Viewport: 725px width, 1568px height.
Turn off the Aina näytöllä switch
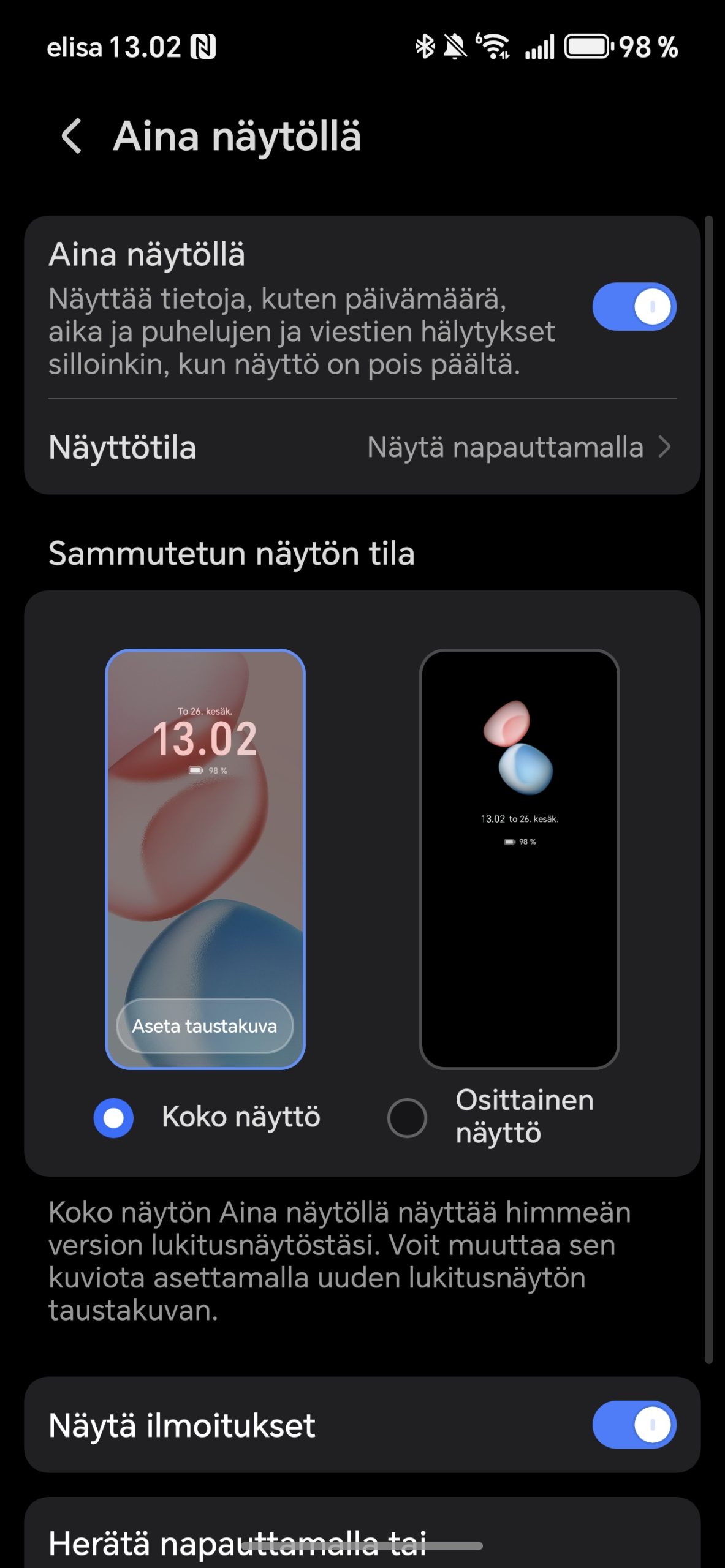pos(634,306)
